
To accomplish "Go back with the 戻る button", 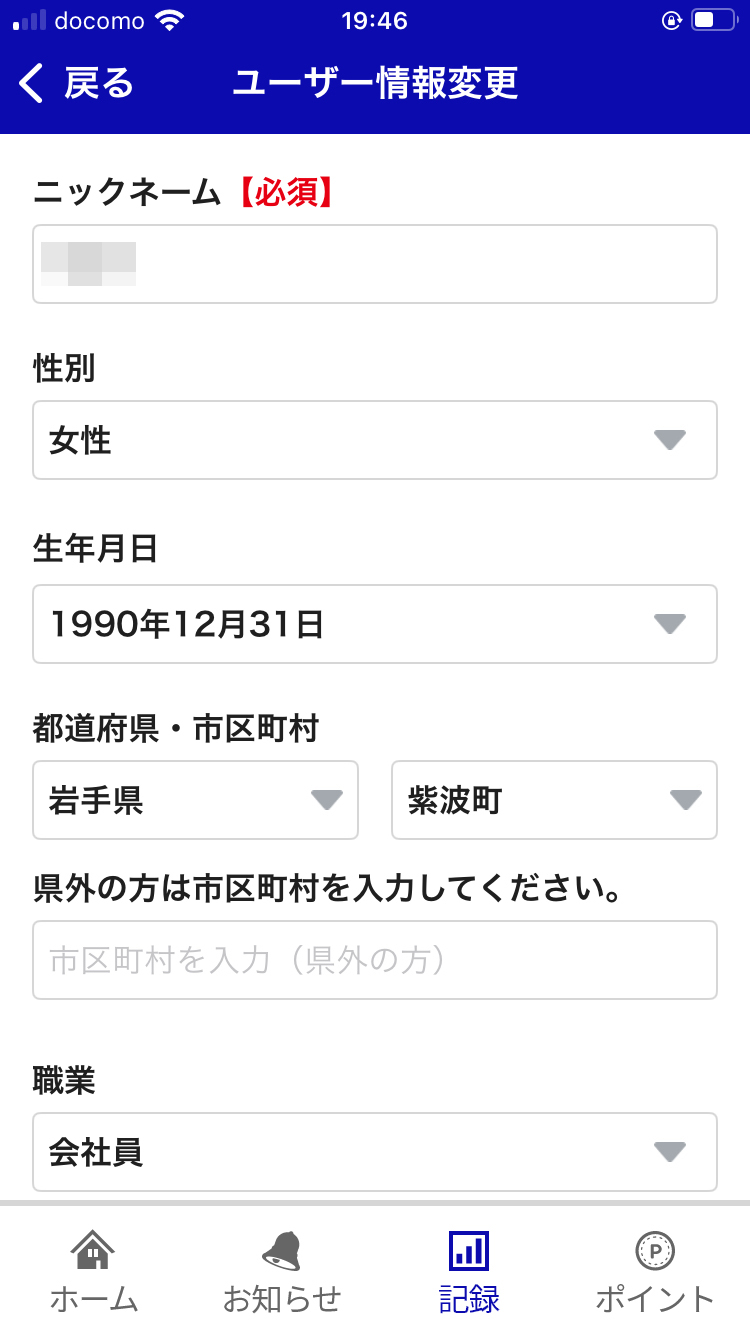I will (x=77, y=84).
